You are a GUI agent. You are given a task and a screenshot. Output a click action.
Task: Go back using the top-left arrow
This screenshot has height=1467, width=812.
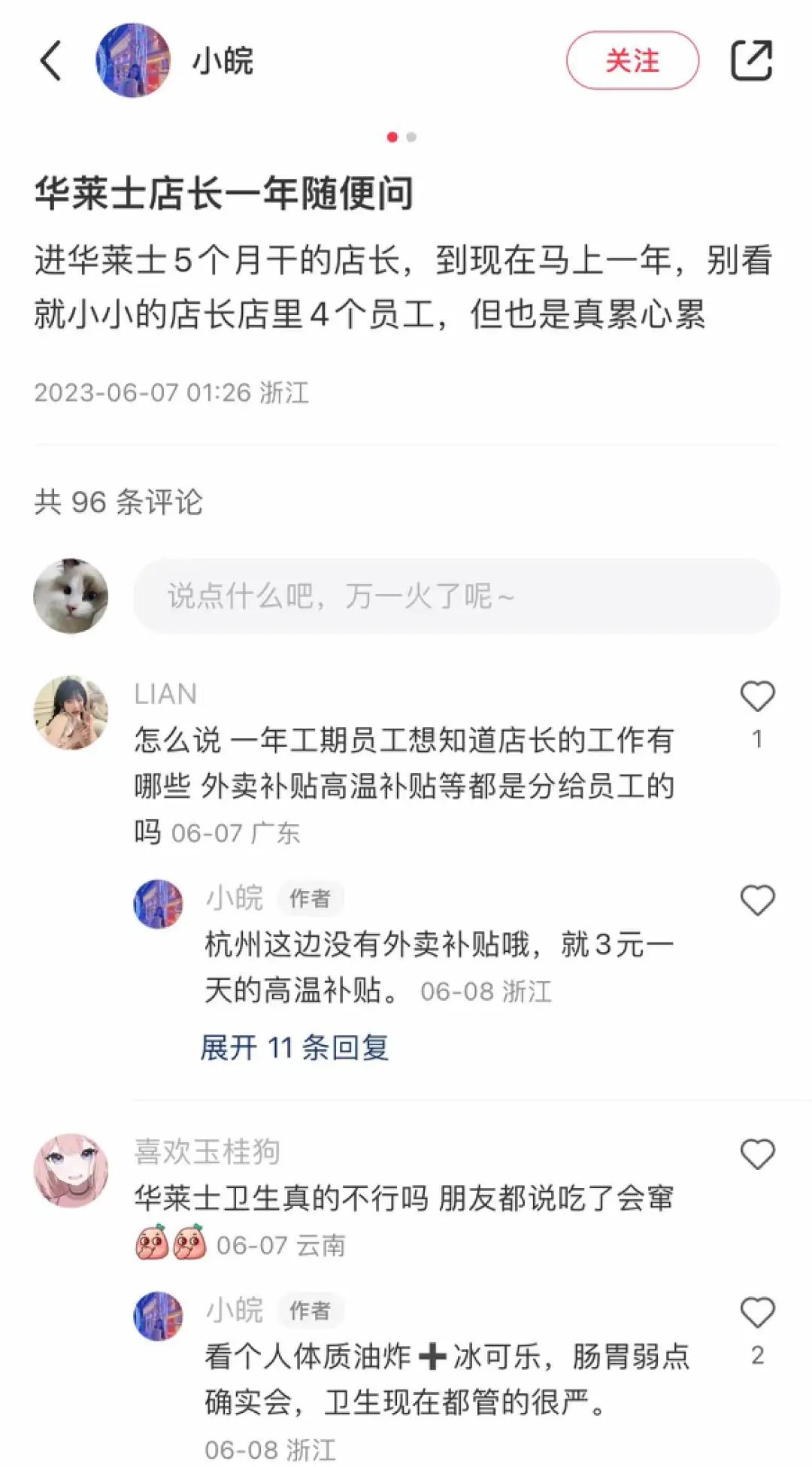(51, 61)
